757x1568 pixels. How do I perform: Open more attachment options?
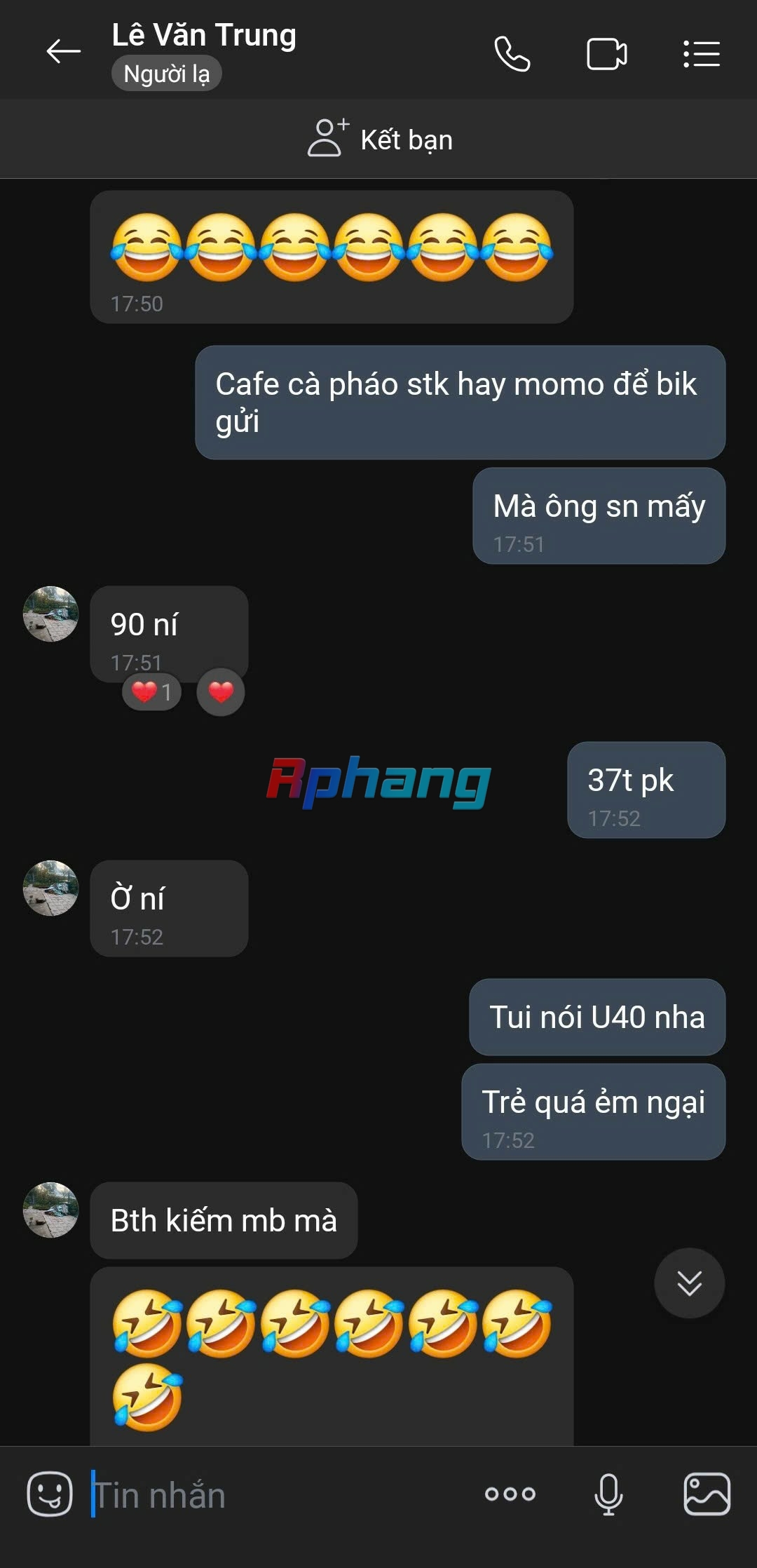click(x=510, y=1494)
